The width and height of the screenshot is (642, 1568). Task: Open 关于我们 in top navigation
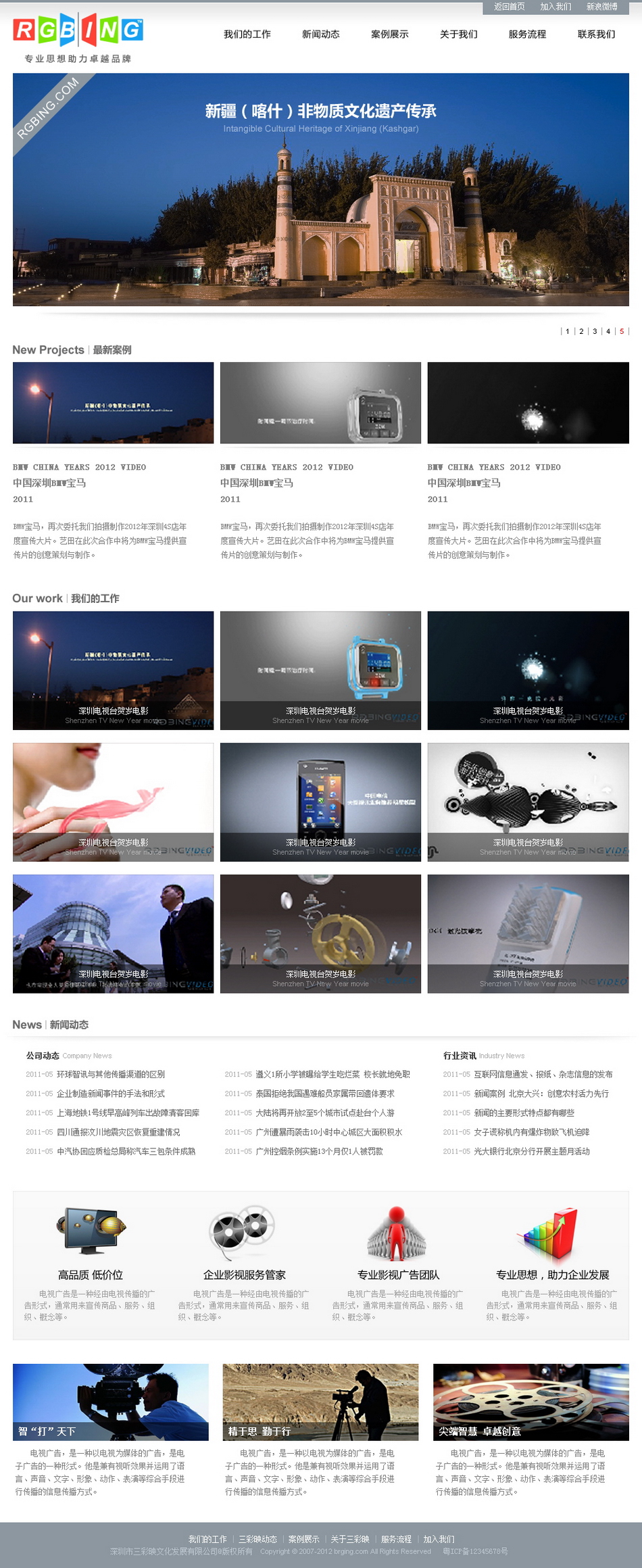click(458, 34)
